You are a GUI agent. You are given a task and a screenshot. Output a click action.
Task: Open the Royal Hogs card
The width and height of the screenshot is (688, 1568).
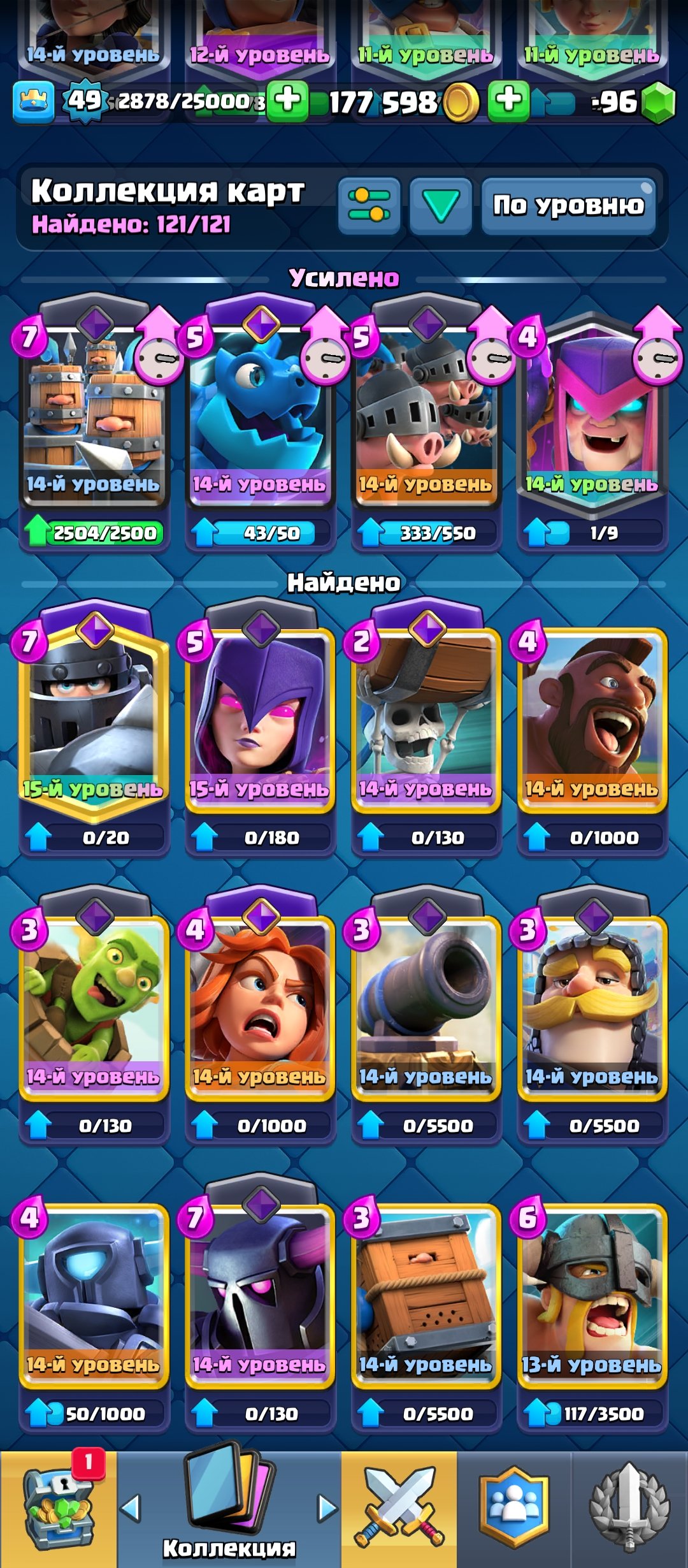(426, 414)
